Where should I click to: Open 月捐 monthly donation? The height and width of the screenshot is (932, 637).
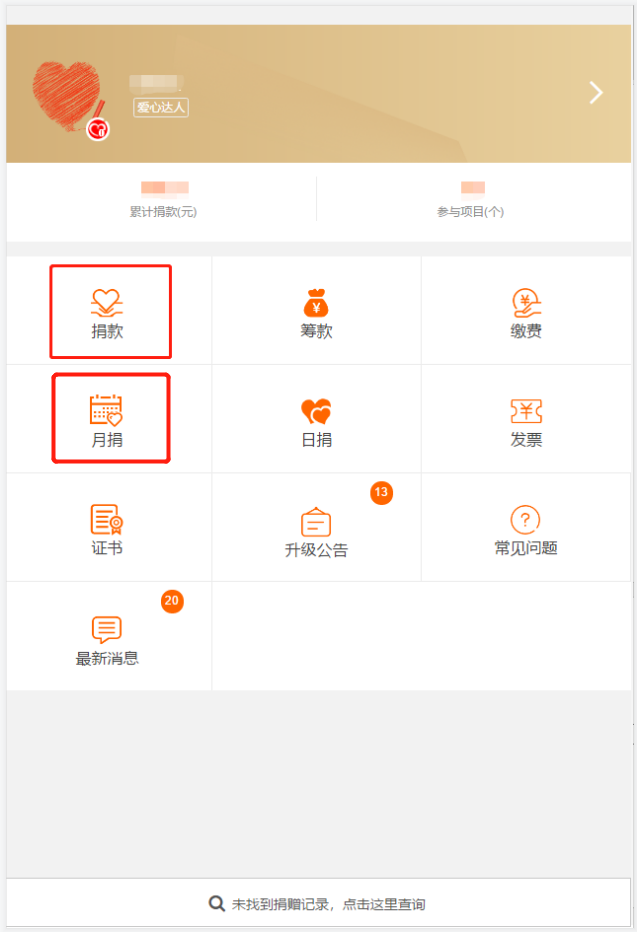coord(107,420)
